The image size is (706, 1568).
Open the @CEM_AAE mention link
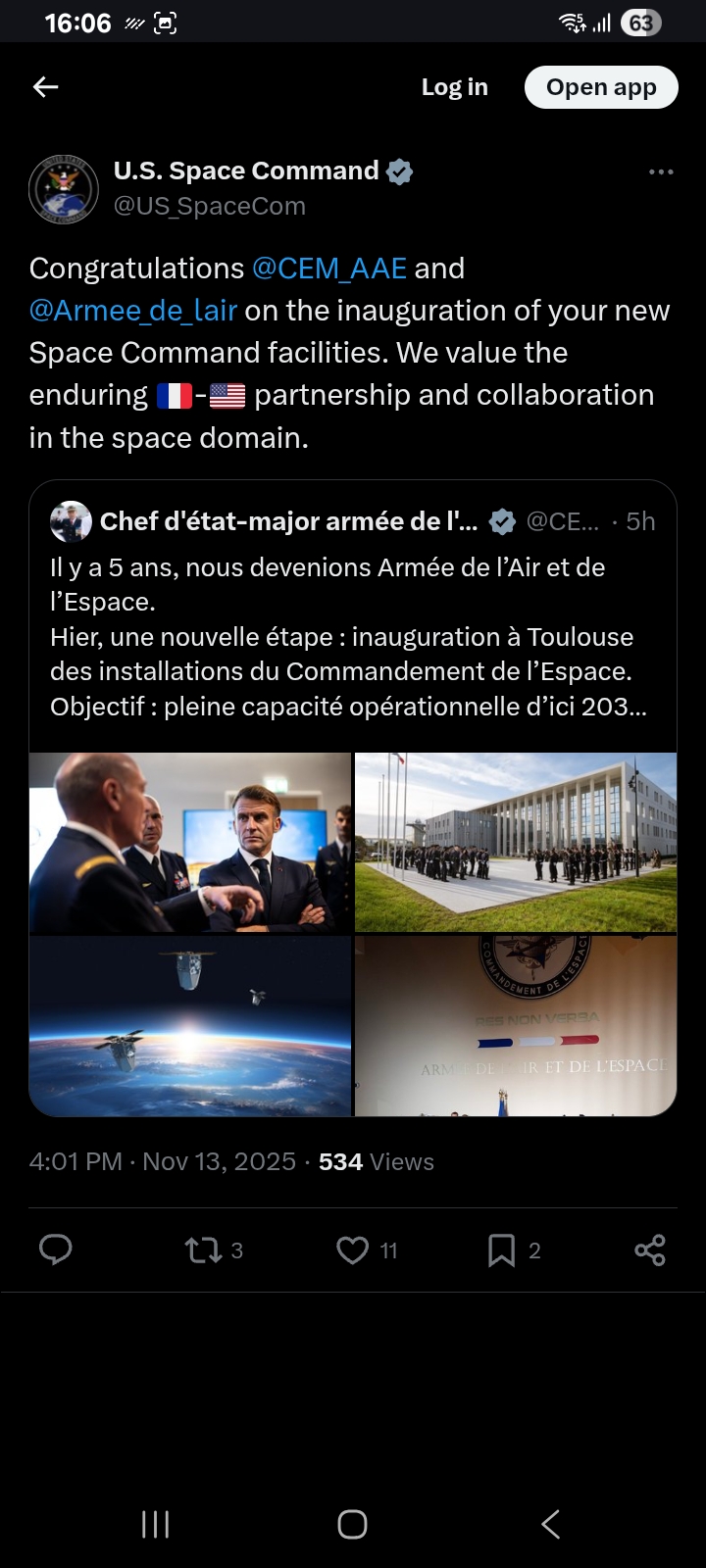[x=329, y=269]
